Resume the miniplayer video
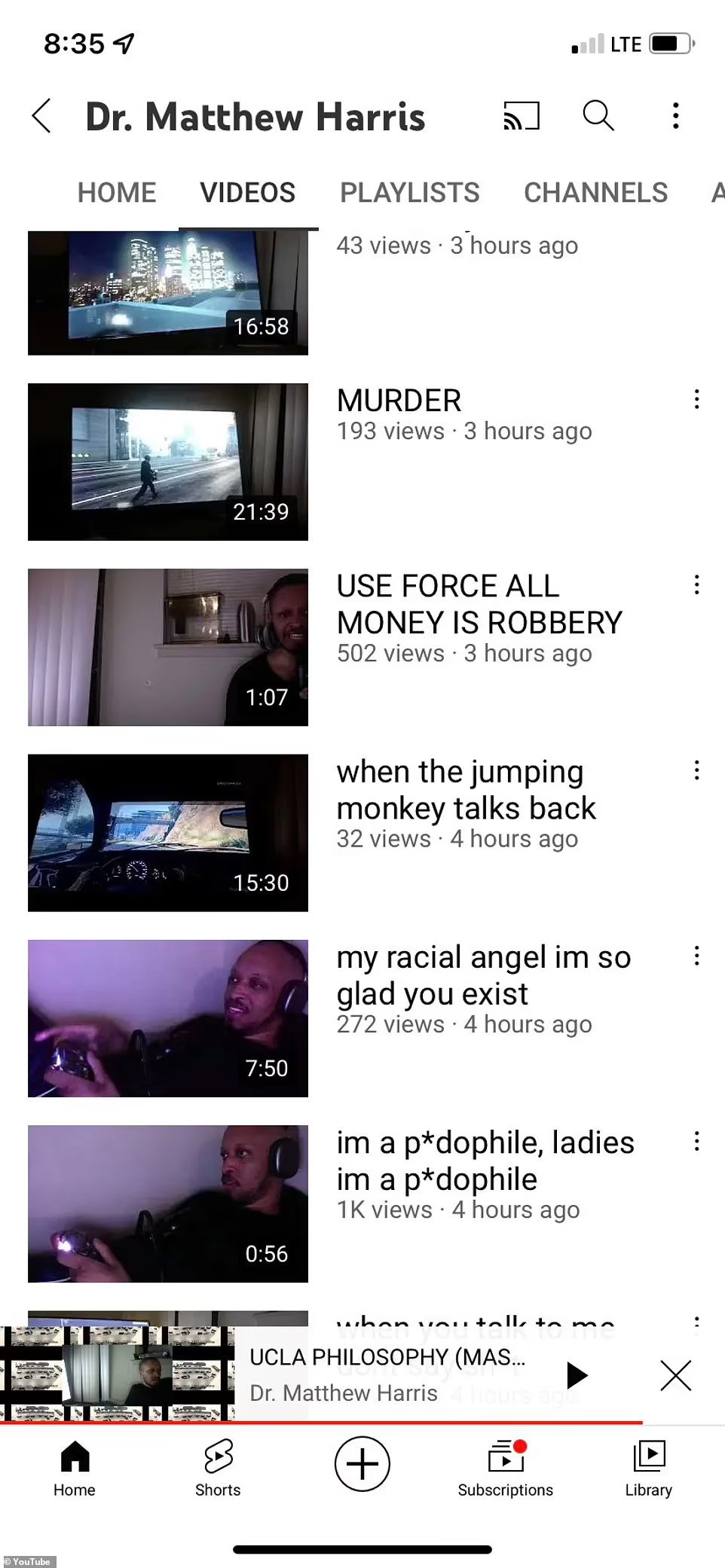Viewport: 725px width, 1568px height. coord(577,1375)
